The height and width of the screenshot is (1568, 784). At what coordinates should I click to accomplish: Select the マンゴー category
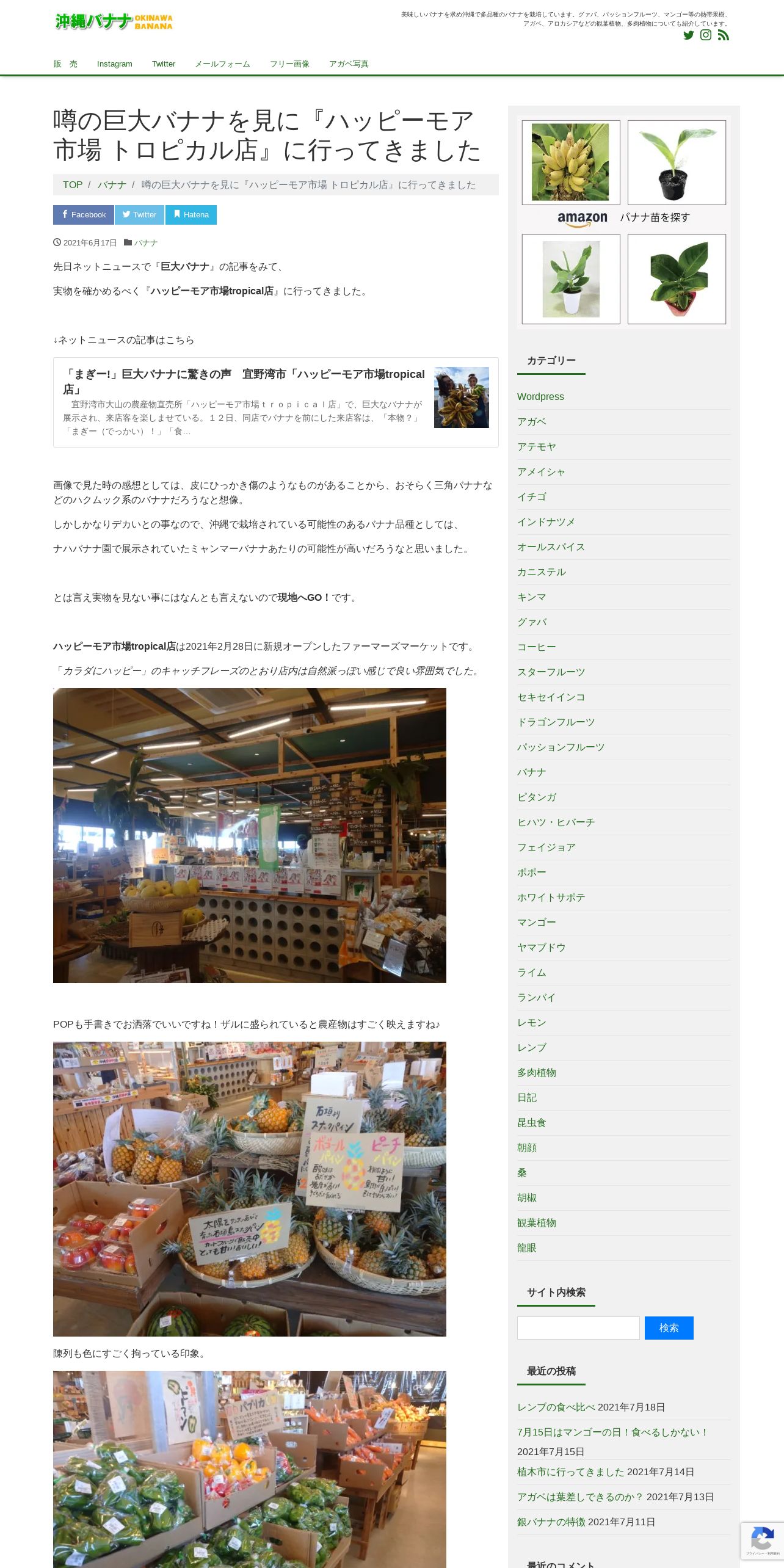point(537,923)
